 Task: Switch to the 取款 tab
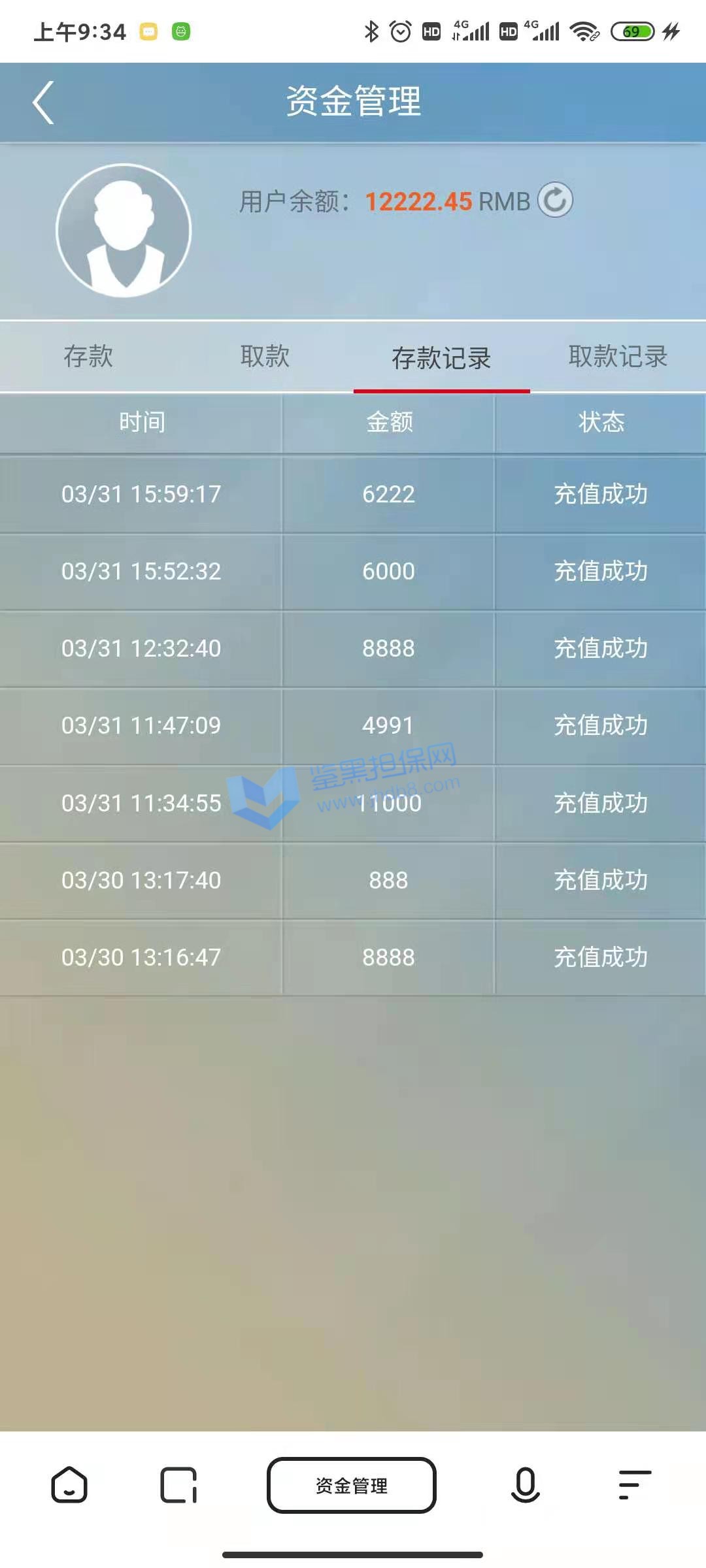(x=265, y=357)
